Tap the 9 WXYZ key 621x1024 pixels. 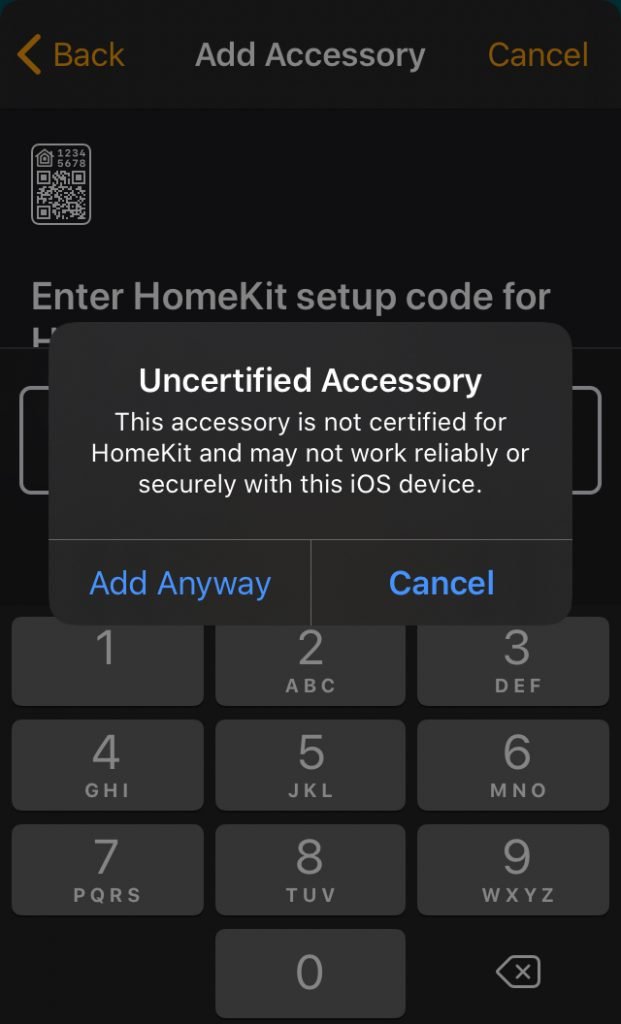tap(513, 869)
